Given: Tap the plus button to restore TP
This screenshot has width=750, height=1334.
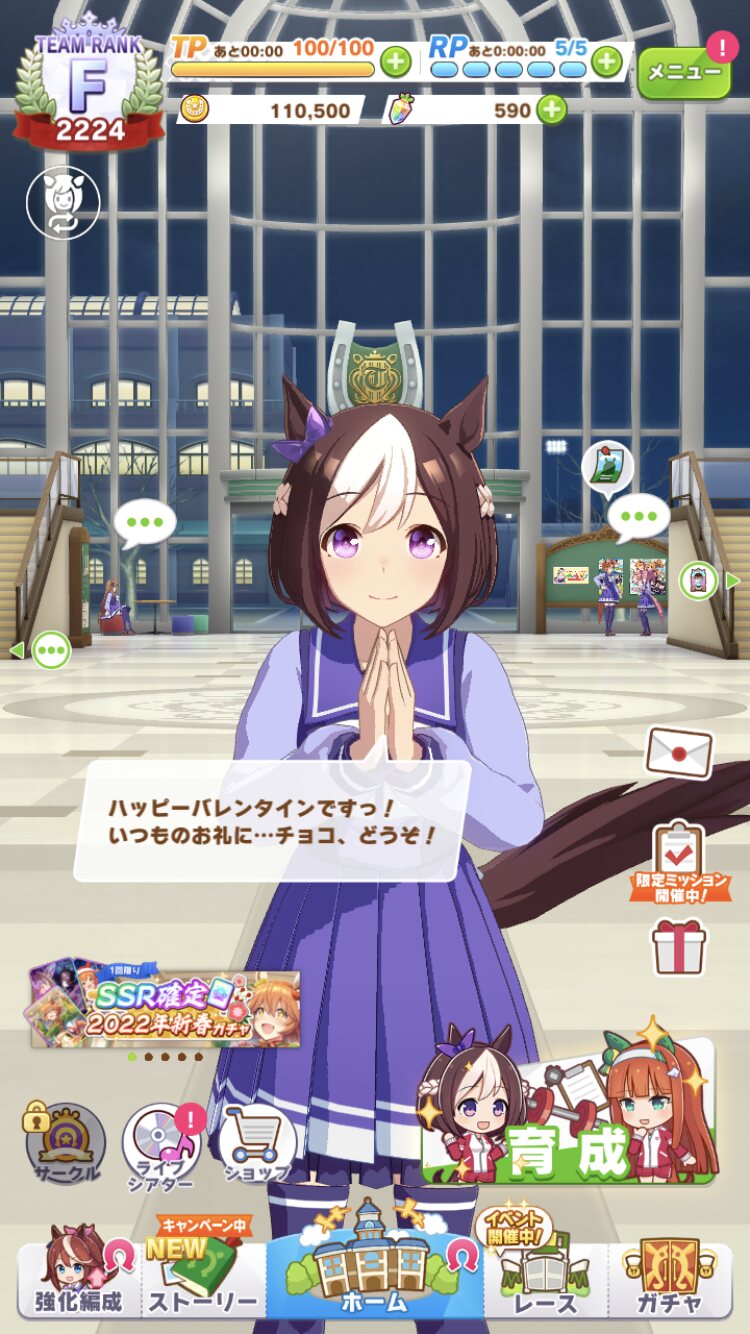Looking at the screenshot, I should click(395, 62).
